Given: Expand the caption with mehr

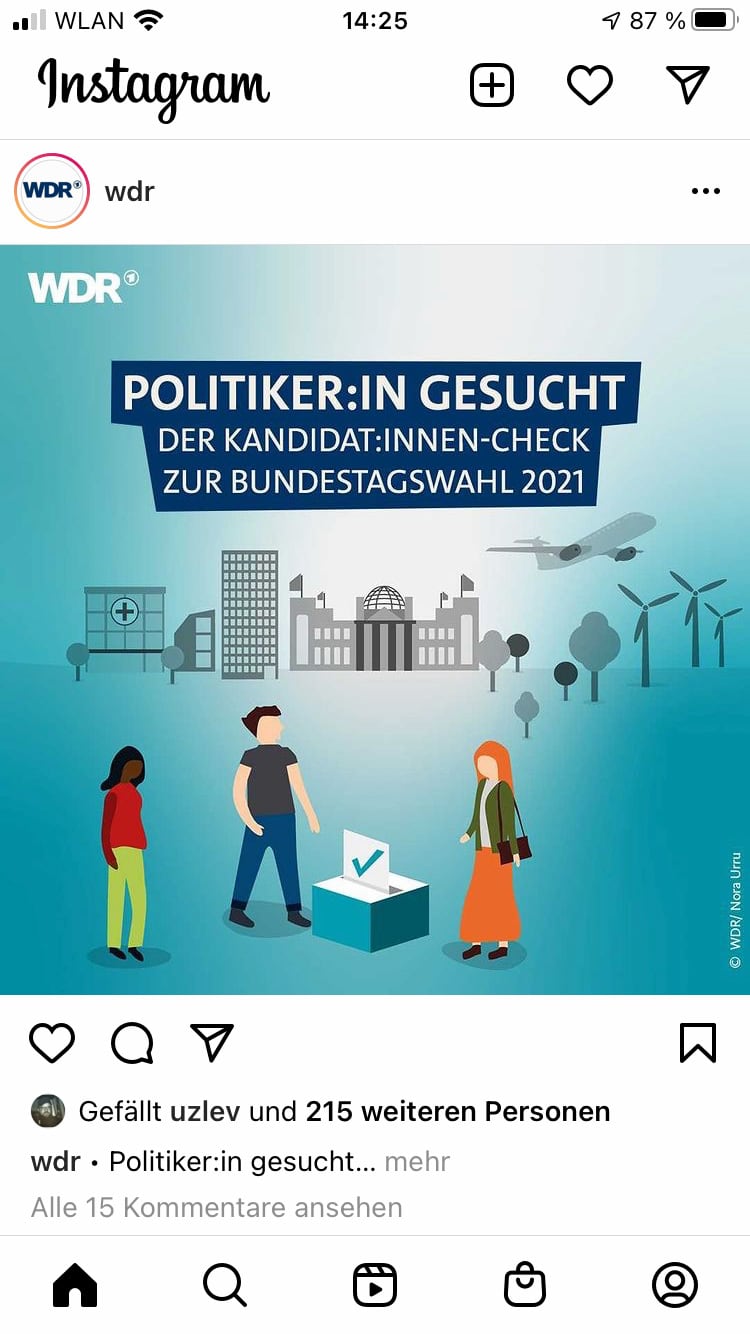Looking at the screenshot, I should (417, 1161).
